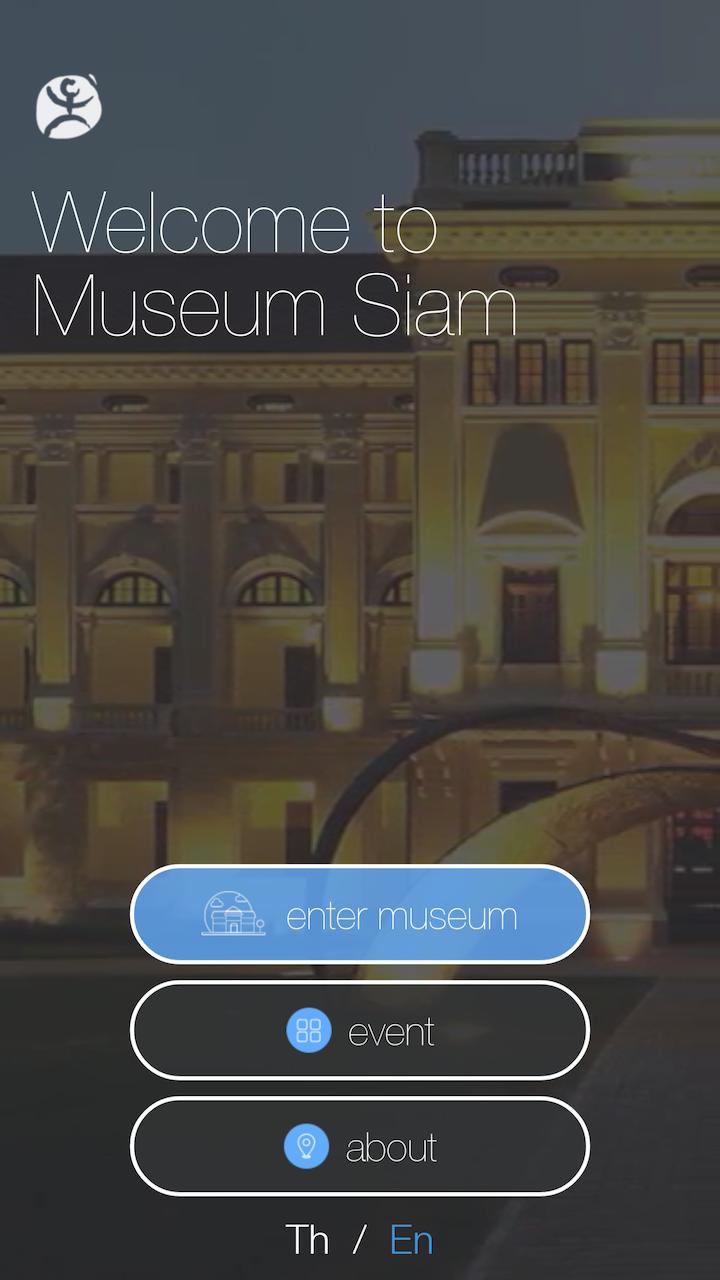The width and height of the screenshot is (720, 1280).
Task: Tap the event button
Action: click(x=360, y=1031)
